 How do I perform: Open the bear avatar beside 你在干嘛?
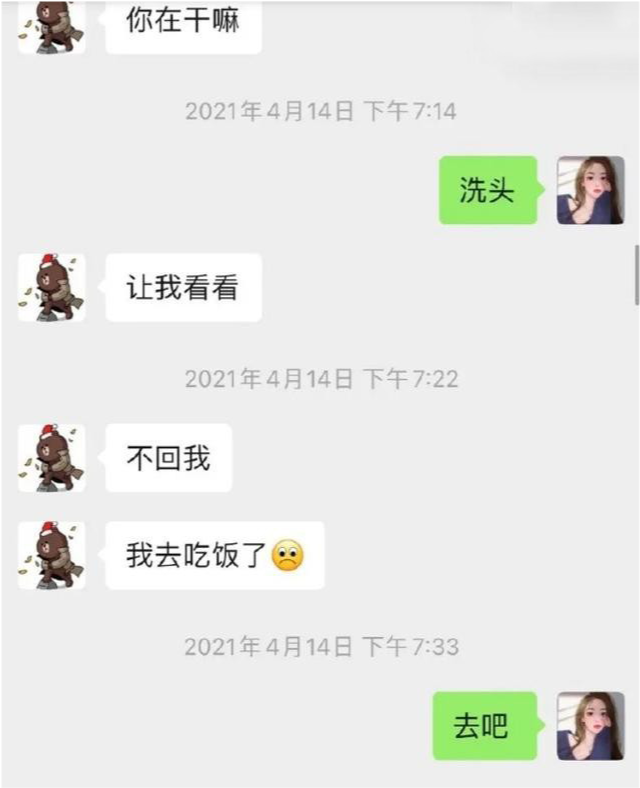tap(52, 25)
